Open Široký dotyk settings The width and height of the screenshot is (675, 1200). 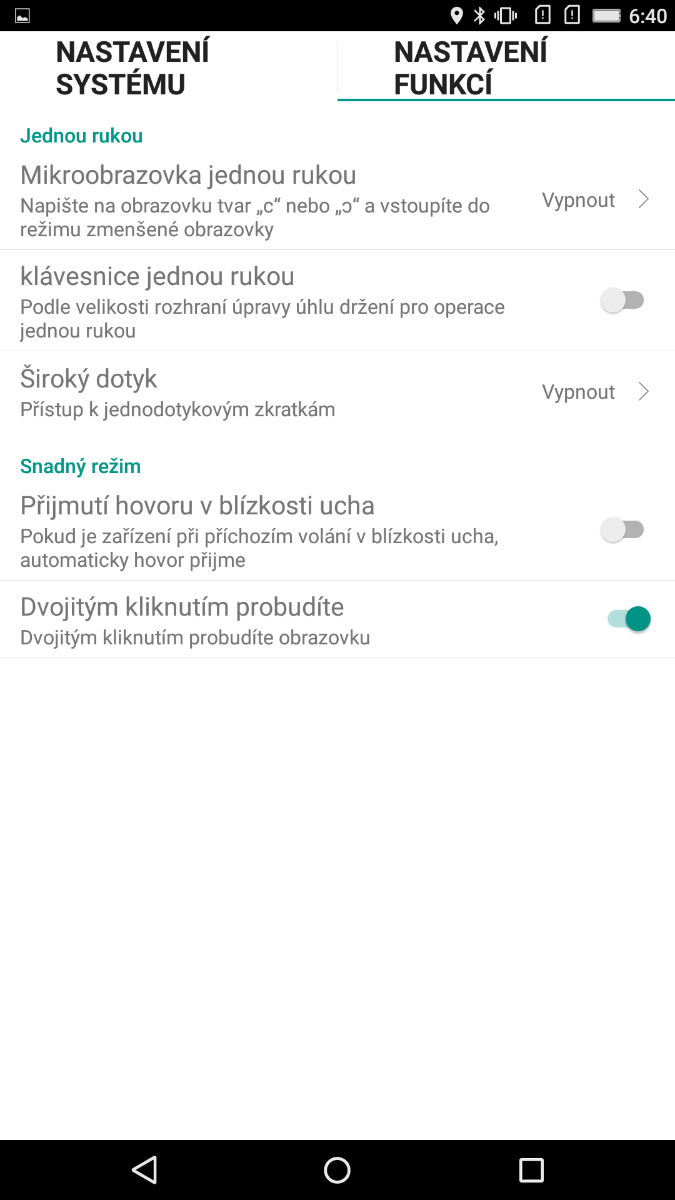tap(336, 392)
